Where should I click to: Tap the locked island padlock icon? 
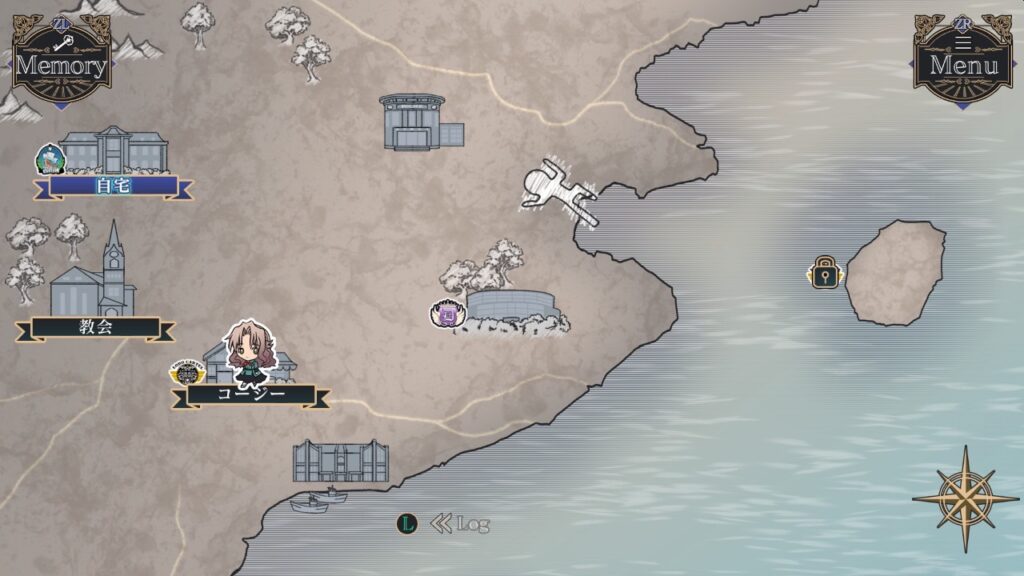click(x=825, y=272)
